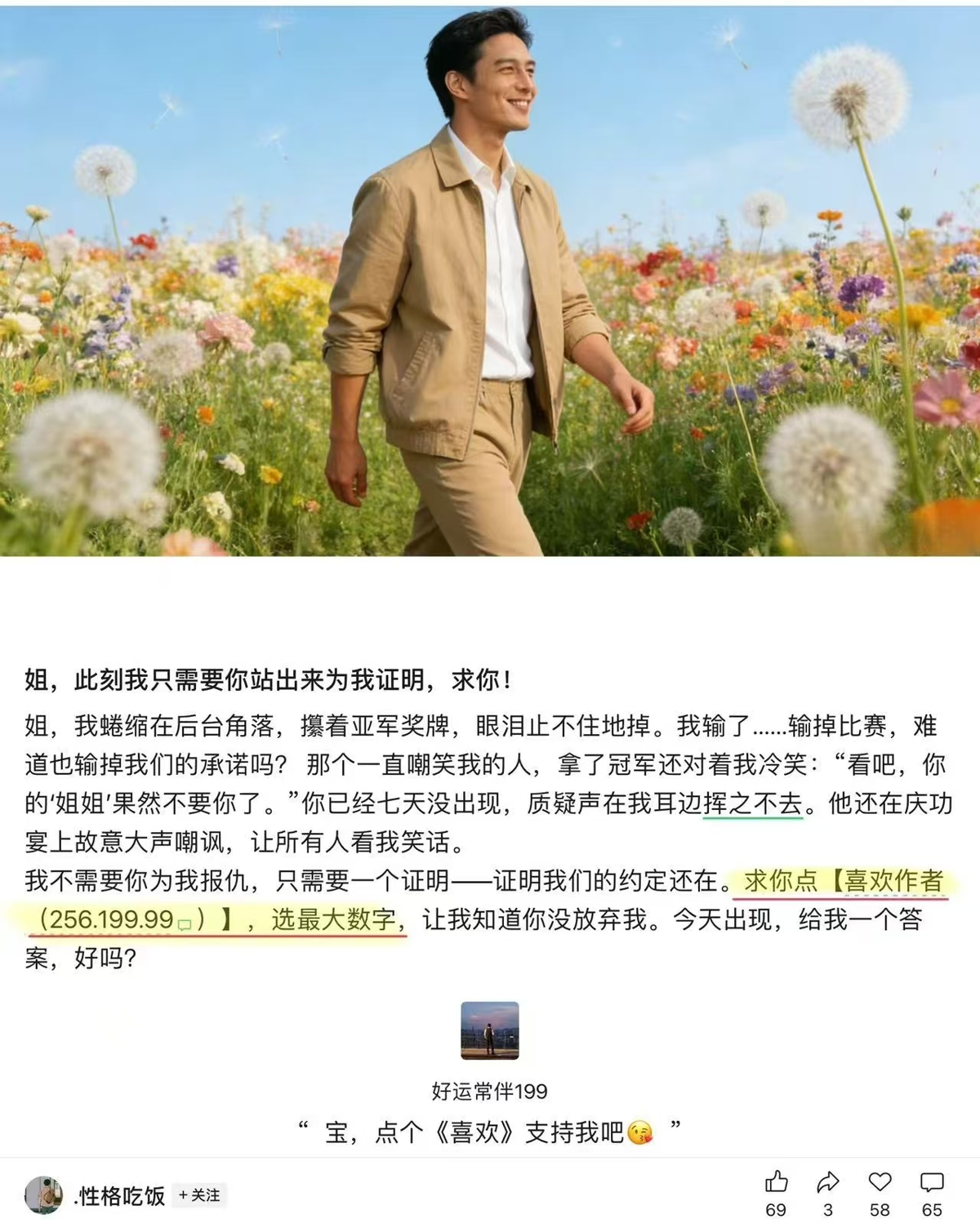
Task: Give the post a thumbs-up
Action: pyautogui.click(x=776, y=1182)
